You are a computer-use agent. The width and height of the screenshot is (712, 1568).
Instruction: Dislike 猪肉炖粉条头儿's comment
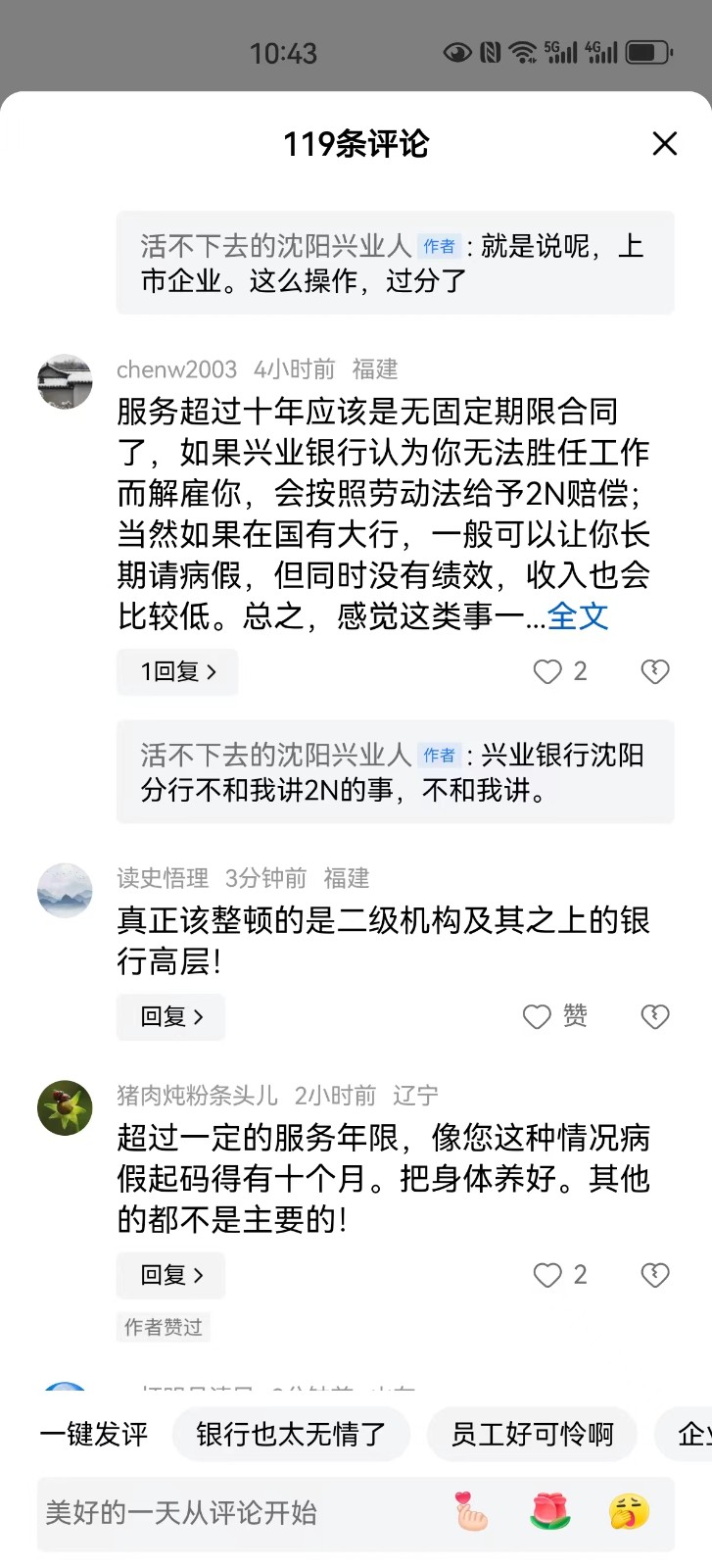[654, 1274]
